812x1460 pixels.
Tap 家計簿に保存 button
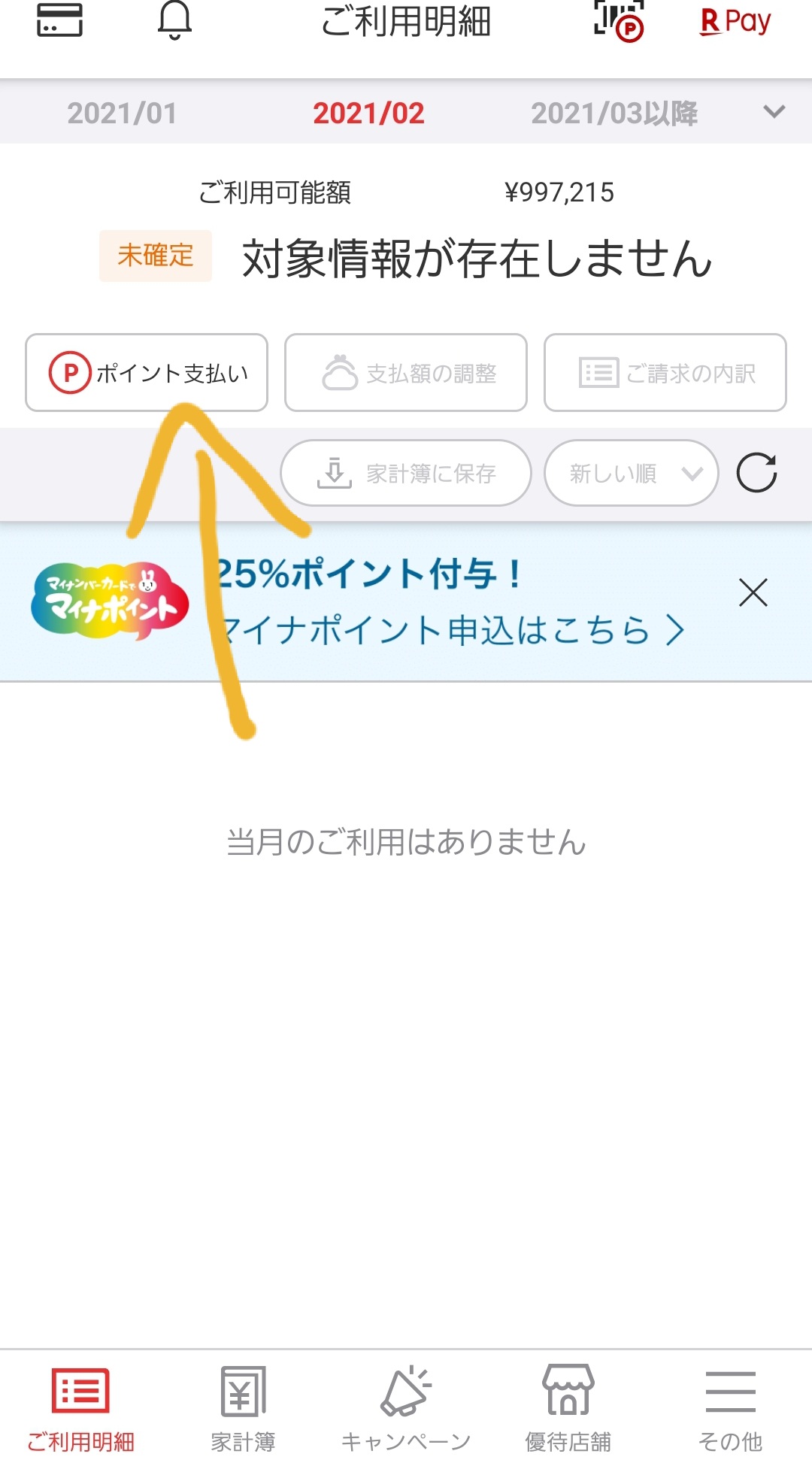pos(406,473)
